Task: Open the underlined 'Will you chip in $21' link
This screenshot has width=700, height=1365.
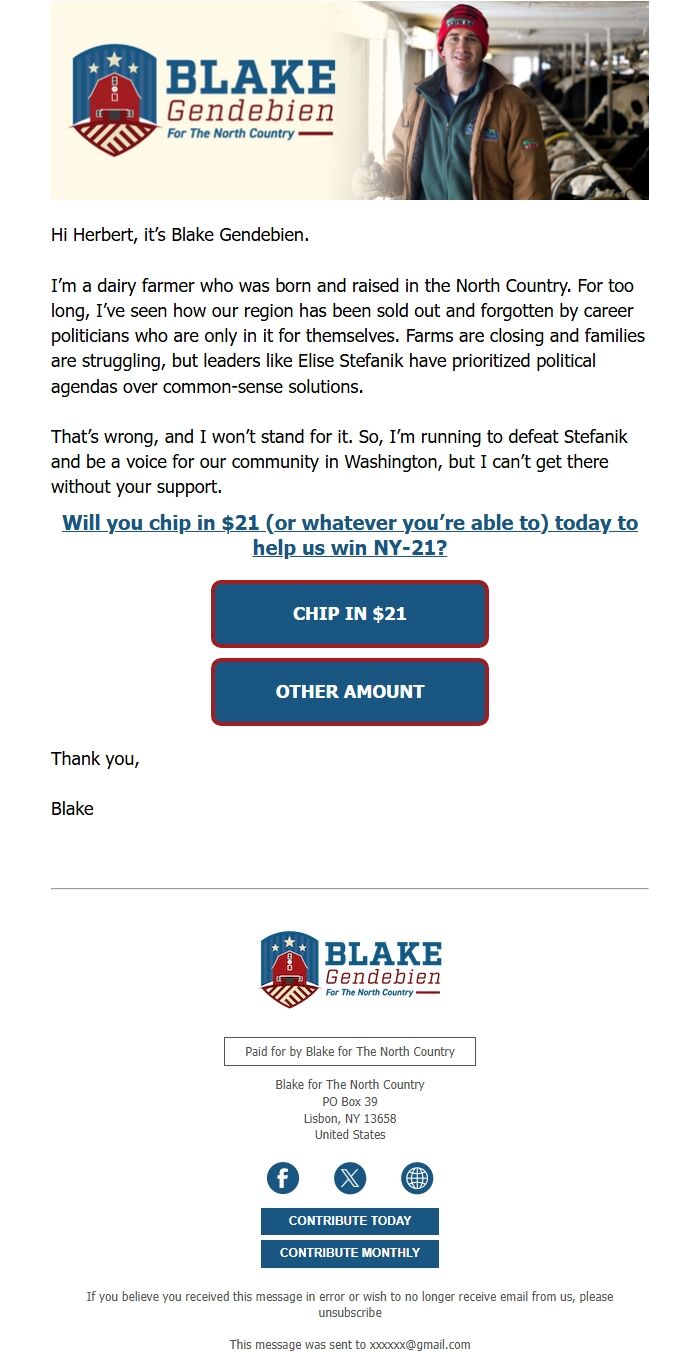Action: coord(350,535)
